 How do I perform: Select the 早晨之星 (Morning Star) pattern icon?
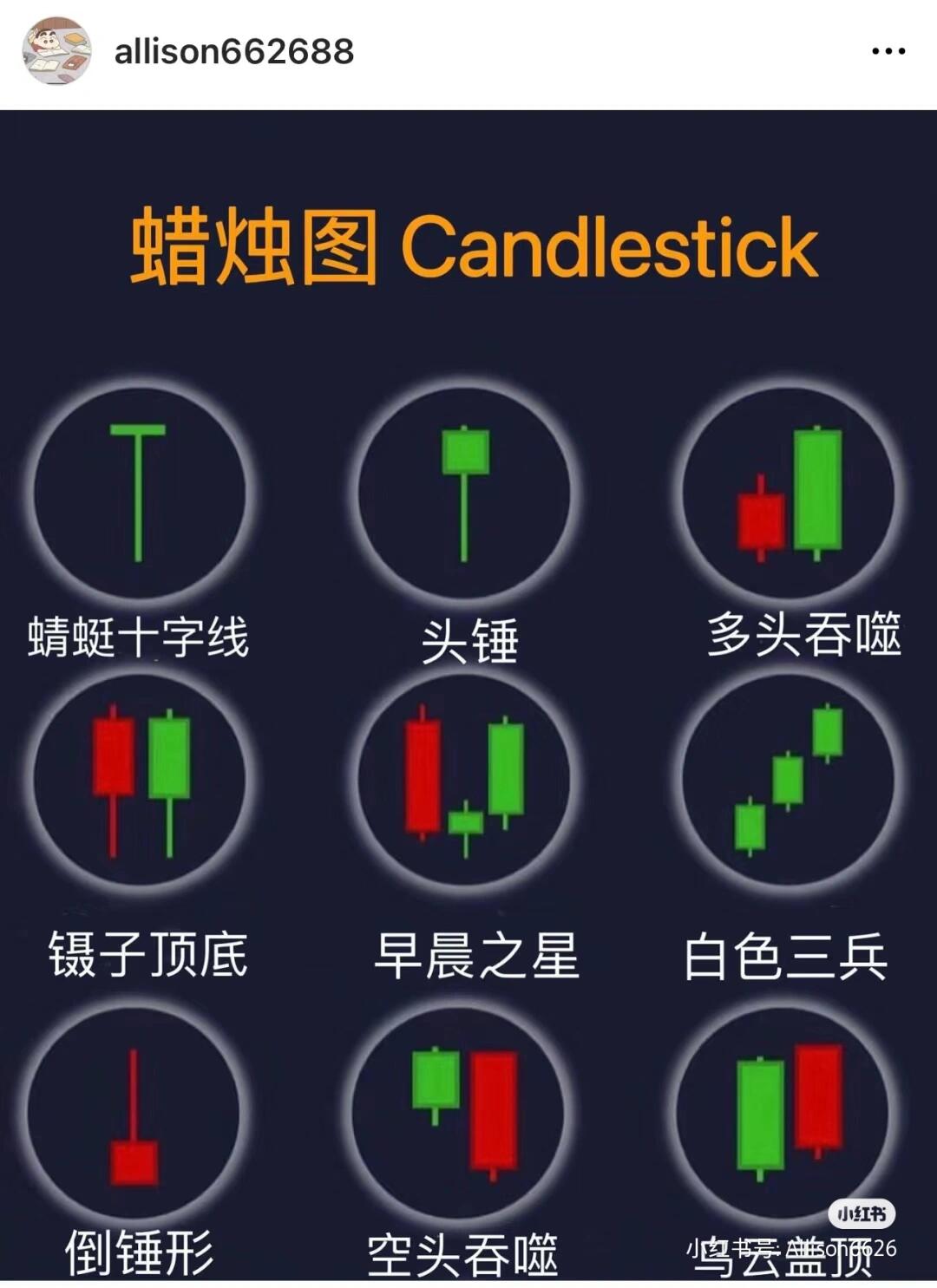click(x=466, y=781)
